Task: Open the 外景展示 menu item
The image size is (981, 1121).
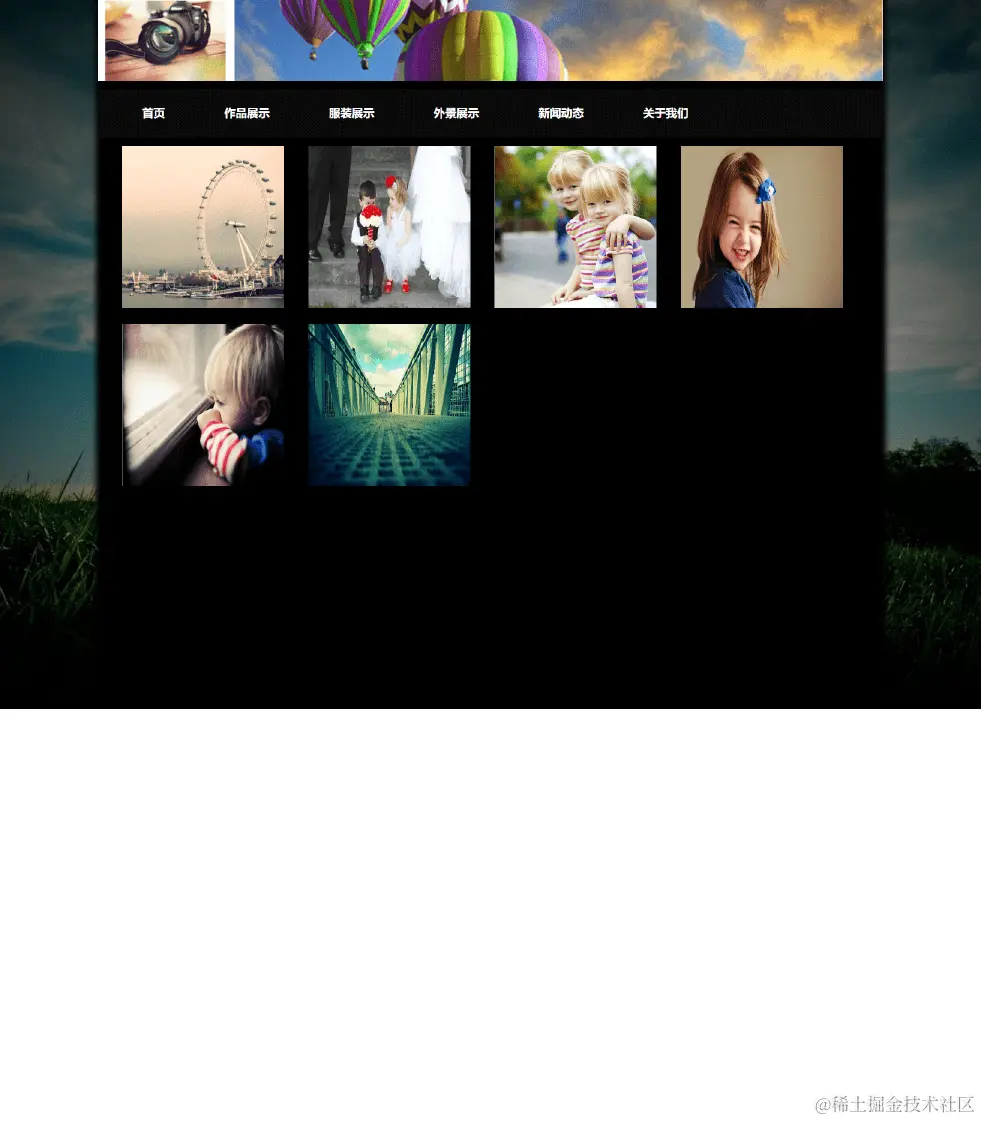Action: click(x=456, y=113)
